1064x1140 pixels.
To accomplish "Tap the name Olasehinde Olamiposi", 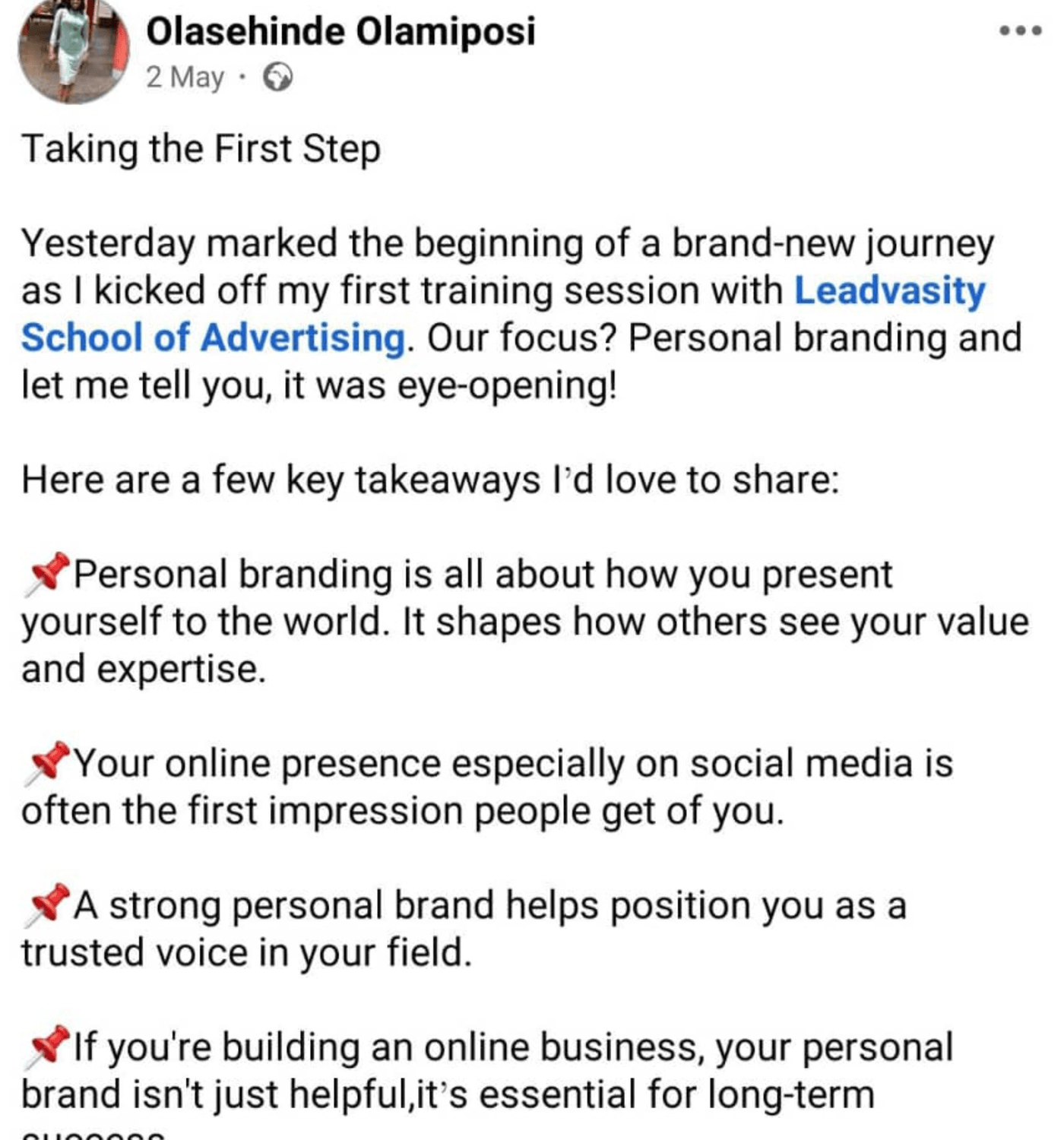I will pyautogui.click(x=340, y=32).
